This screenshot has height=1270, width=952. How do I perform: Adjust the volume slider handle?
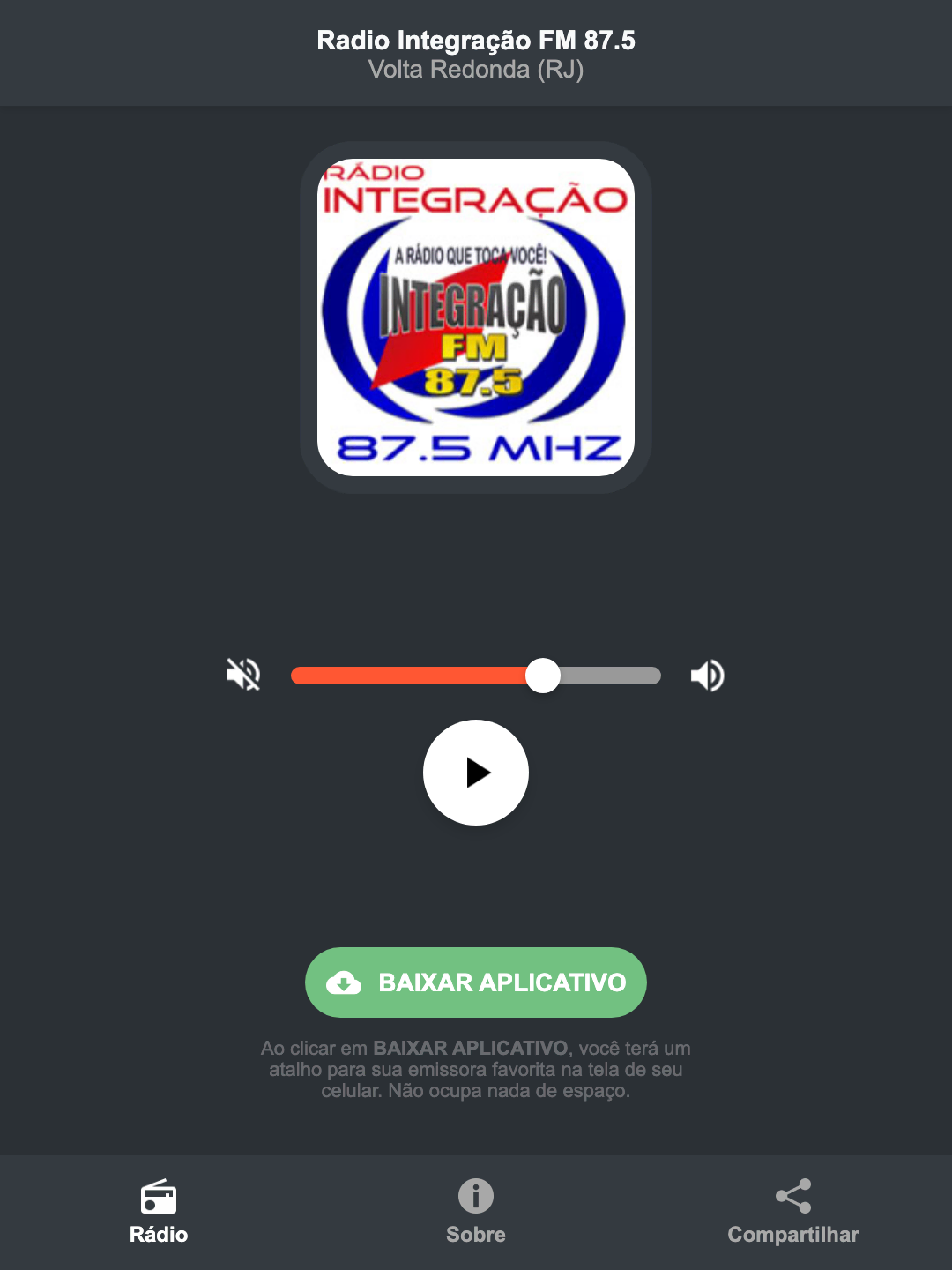click(543, 675)
